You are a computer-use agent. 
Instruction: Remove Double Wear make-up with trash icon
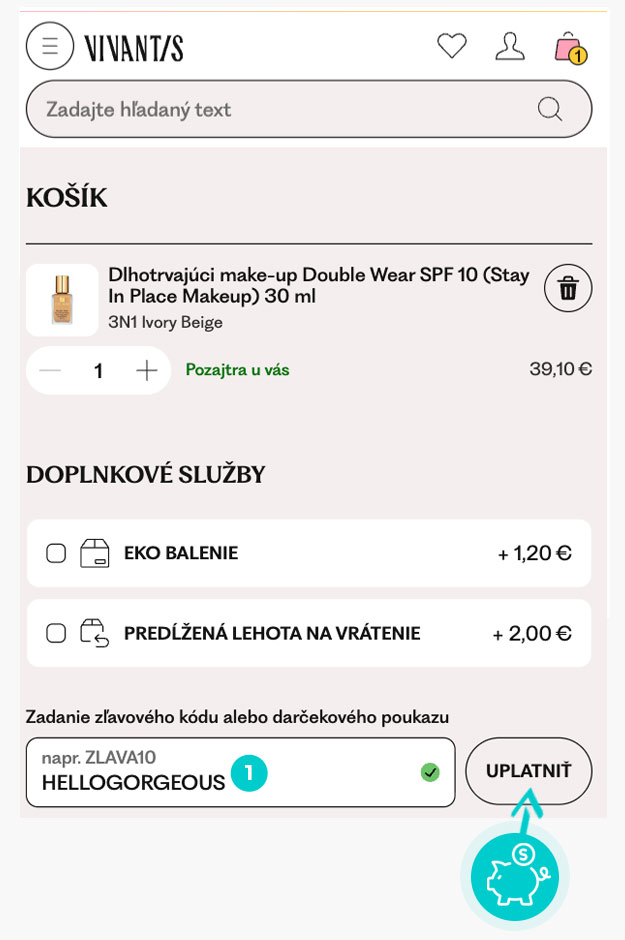coord(568,289)
